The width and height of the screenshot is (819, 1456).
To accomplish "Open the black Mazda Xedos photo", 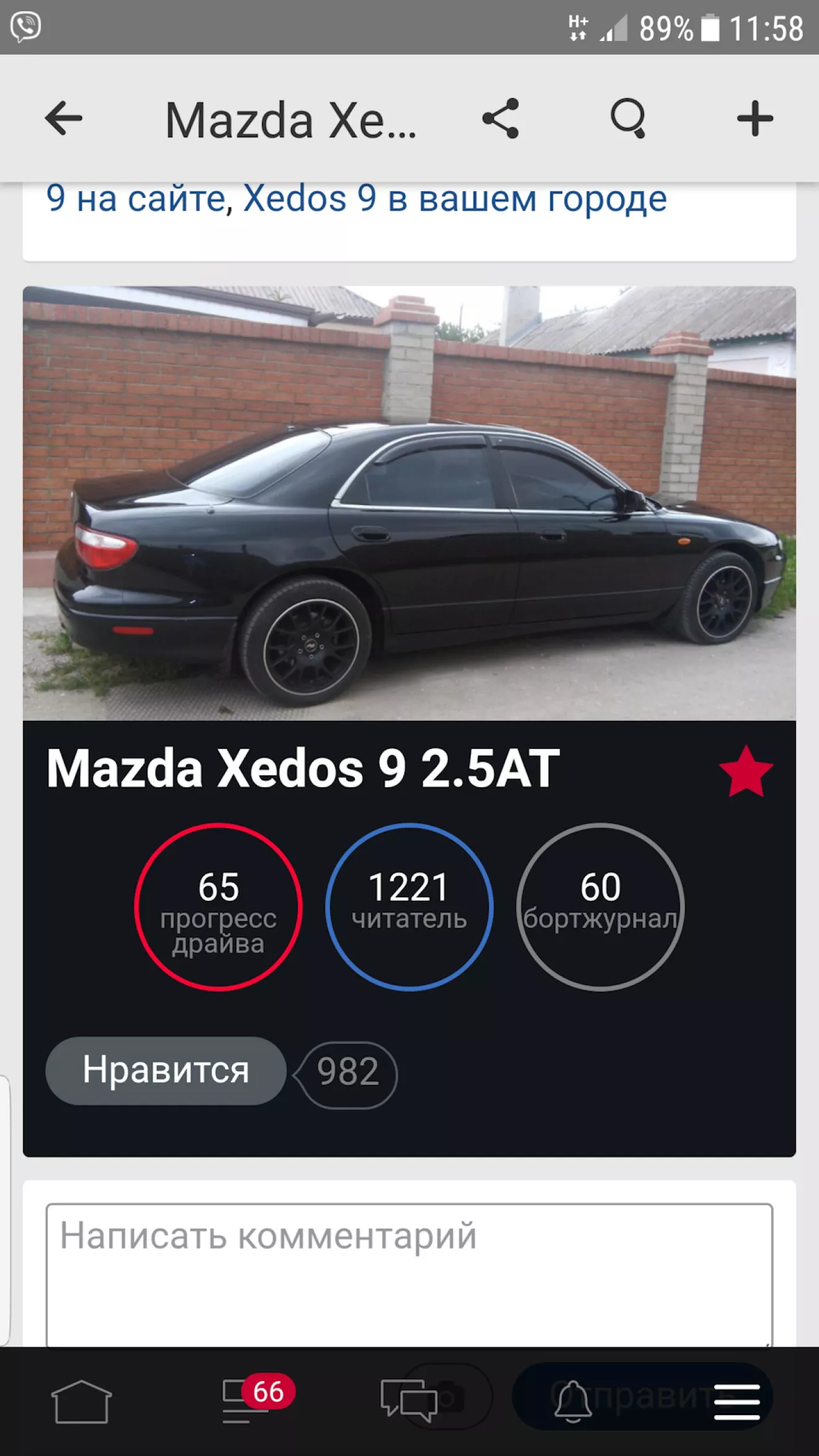I will (x=409, y=502).
